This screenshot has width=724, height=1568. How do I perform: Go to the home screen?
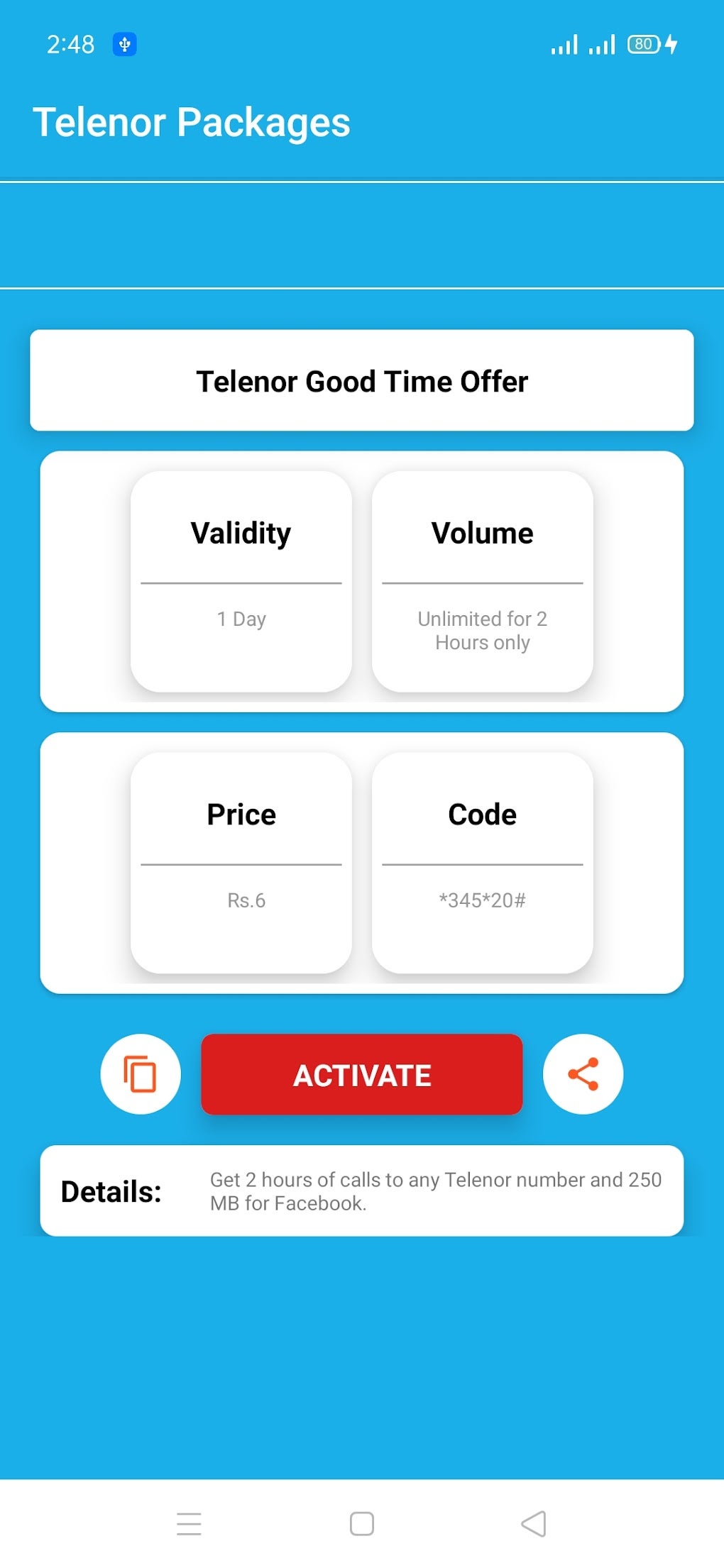(362, 1523)
